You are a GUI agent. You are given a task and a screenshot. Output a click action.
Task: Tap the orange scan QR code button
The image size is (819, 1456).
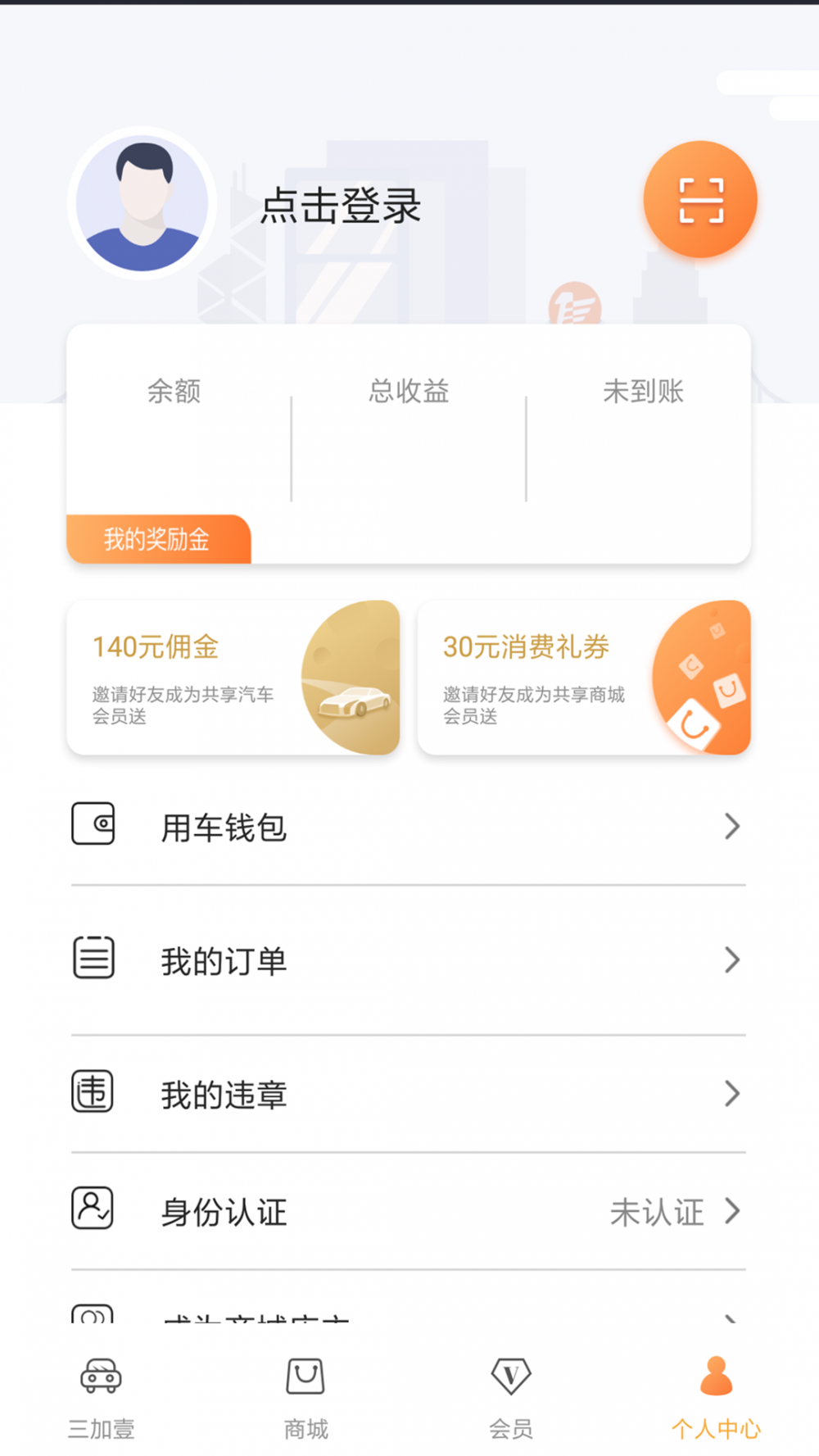click(700, 200)
